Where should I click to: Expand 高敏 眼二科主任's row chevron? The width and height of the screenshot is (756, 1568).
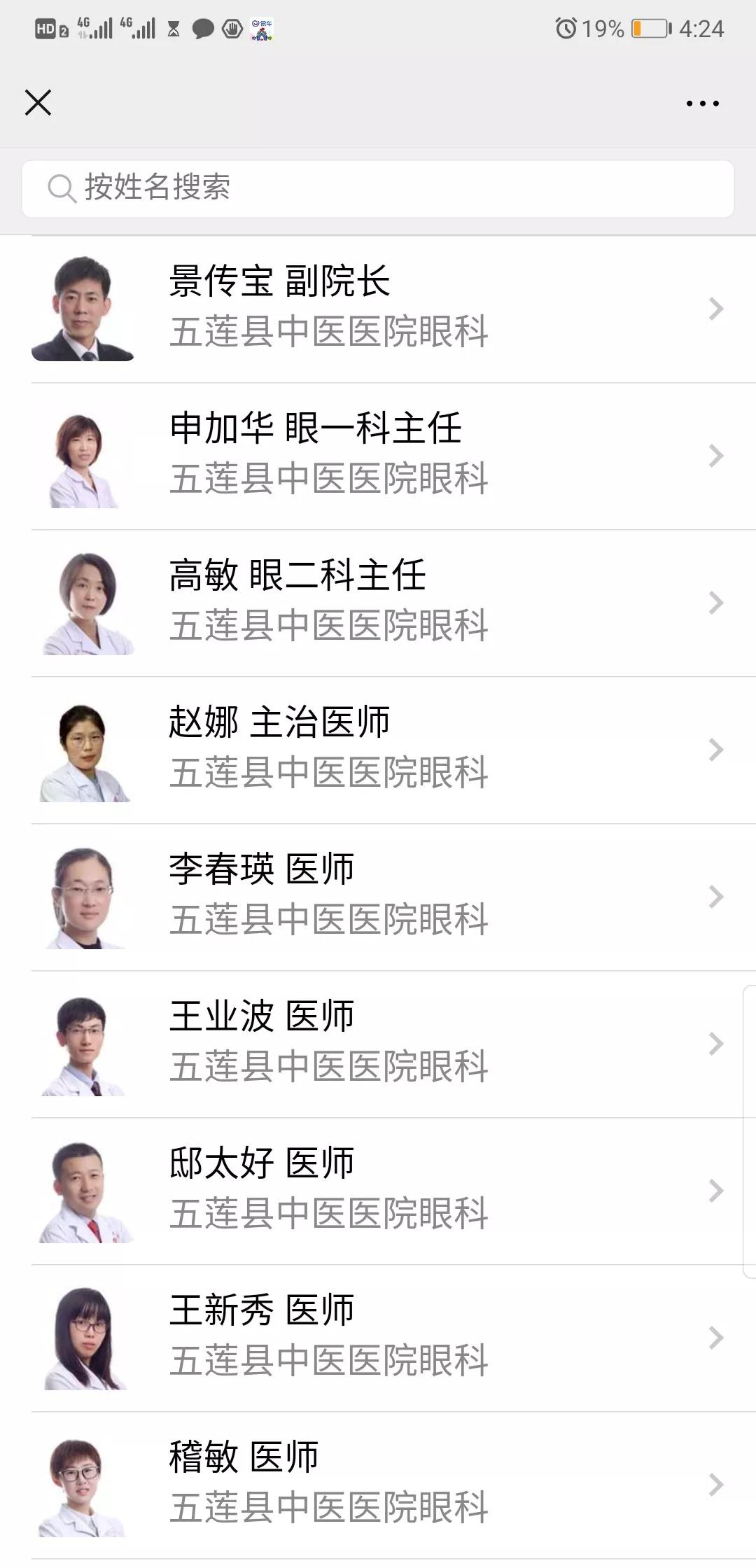[715, 601]
